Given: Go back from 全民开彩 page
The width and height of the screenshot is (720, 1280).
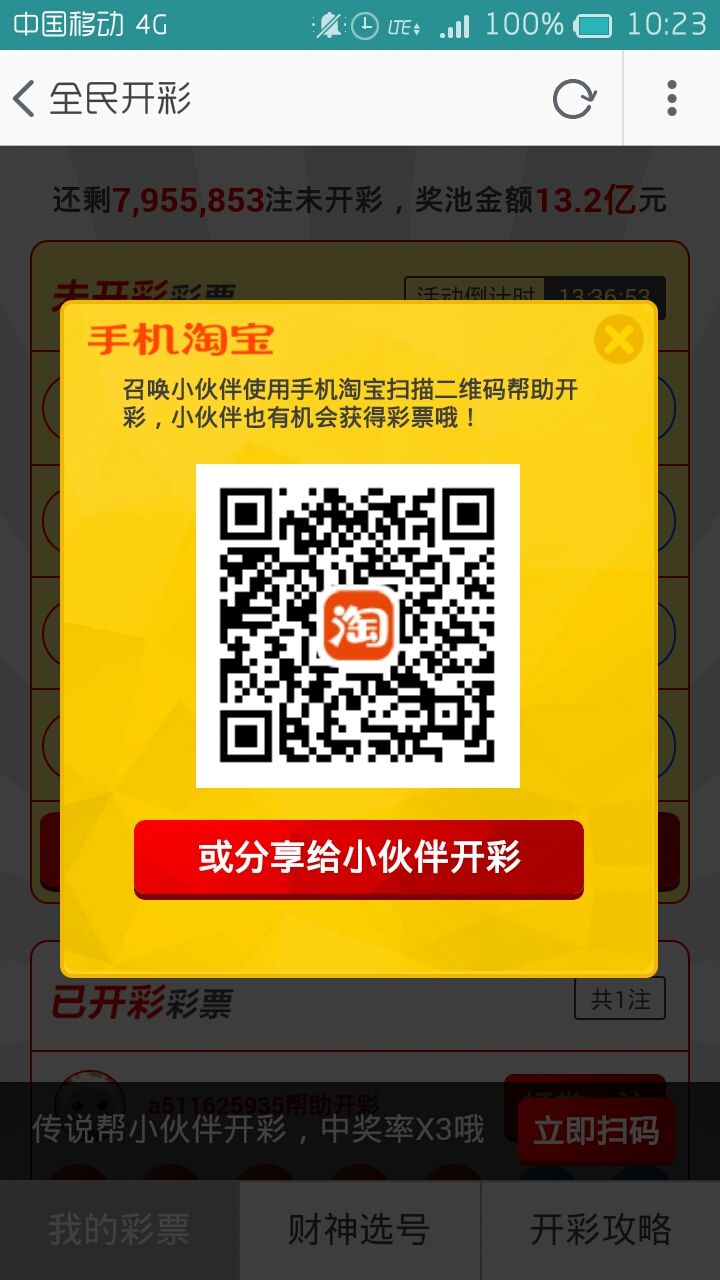Looking at the screenshot, I should [x=24, y=98].
